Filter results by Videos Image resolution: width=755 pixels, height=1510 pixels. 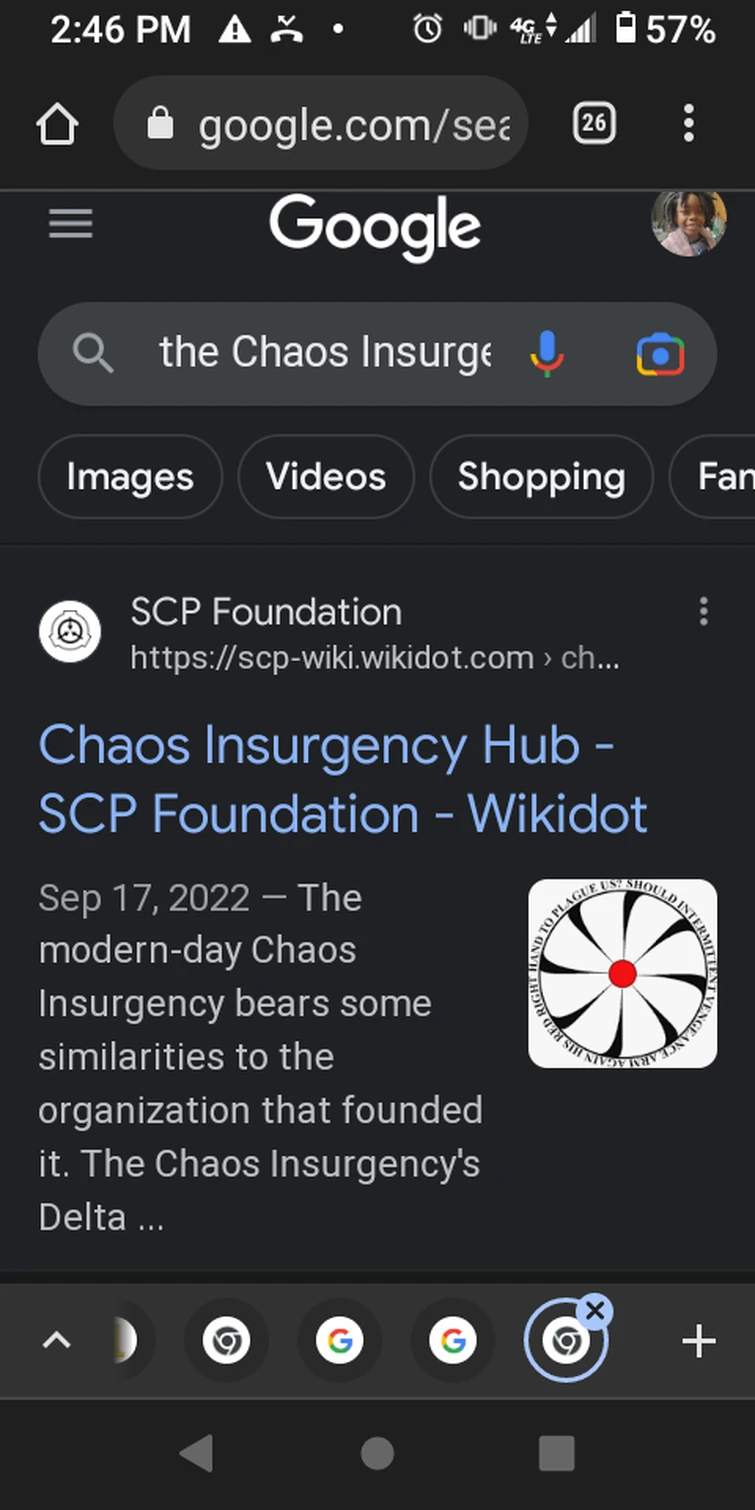[326, 477]
